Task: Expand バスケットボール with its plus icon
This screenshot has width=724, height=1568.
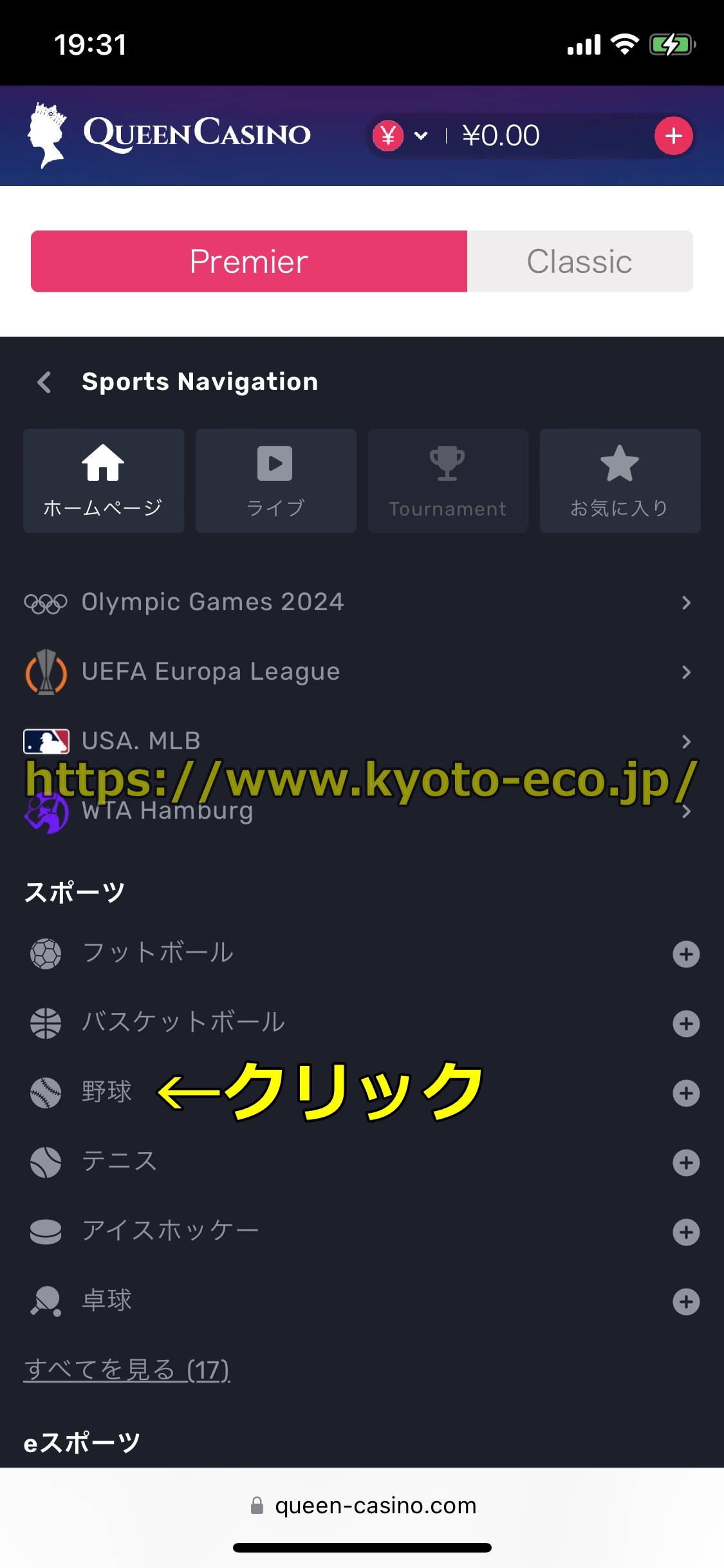Action: click(x=686, y=1023)
